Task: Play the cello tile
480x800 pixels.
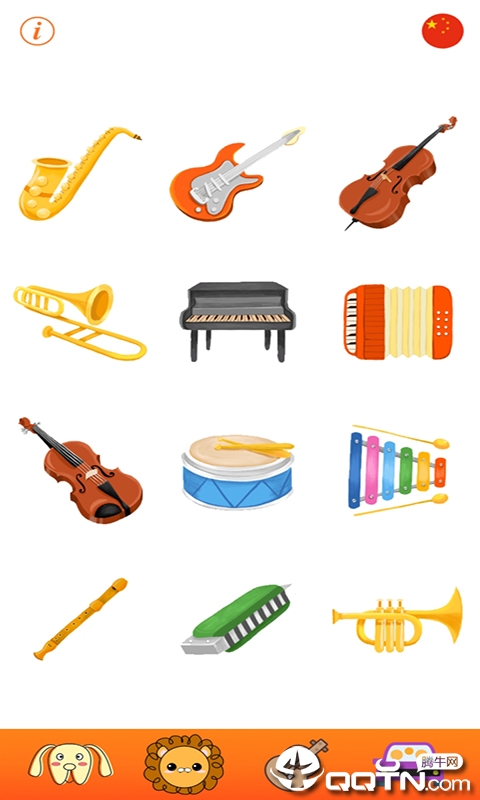Action: pos(398,173)
